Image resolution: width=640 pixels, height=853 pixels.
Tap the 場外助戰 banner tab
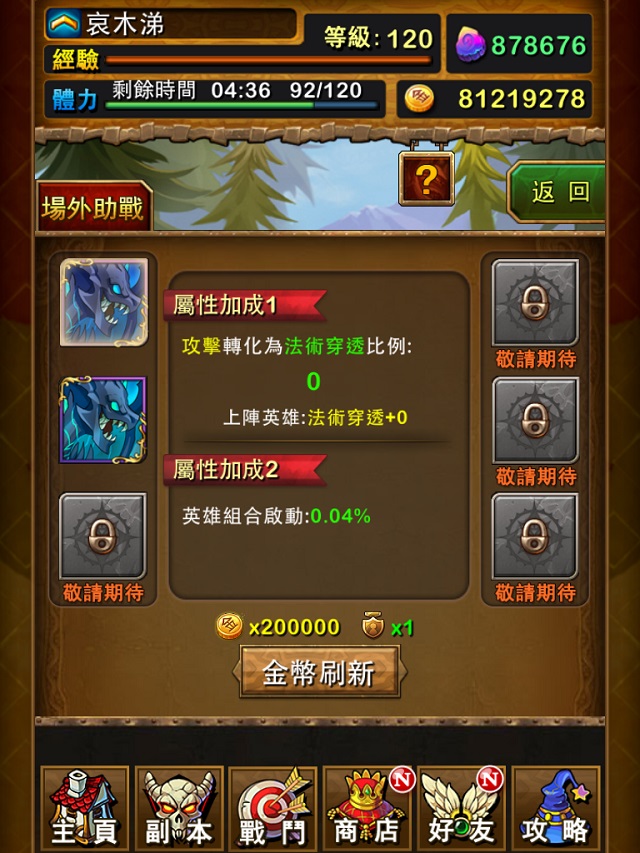(94, 207)
